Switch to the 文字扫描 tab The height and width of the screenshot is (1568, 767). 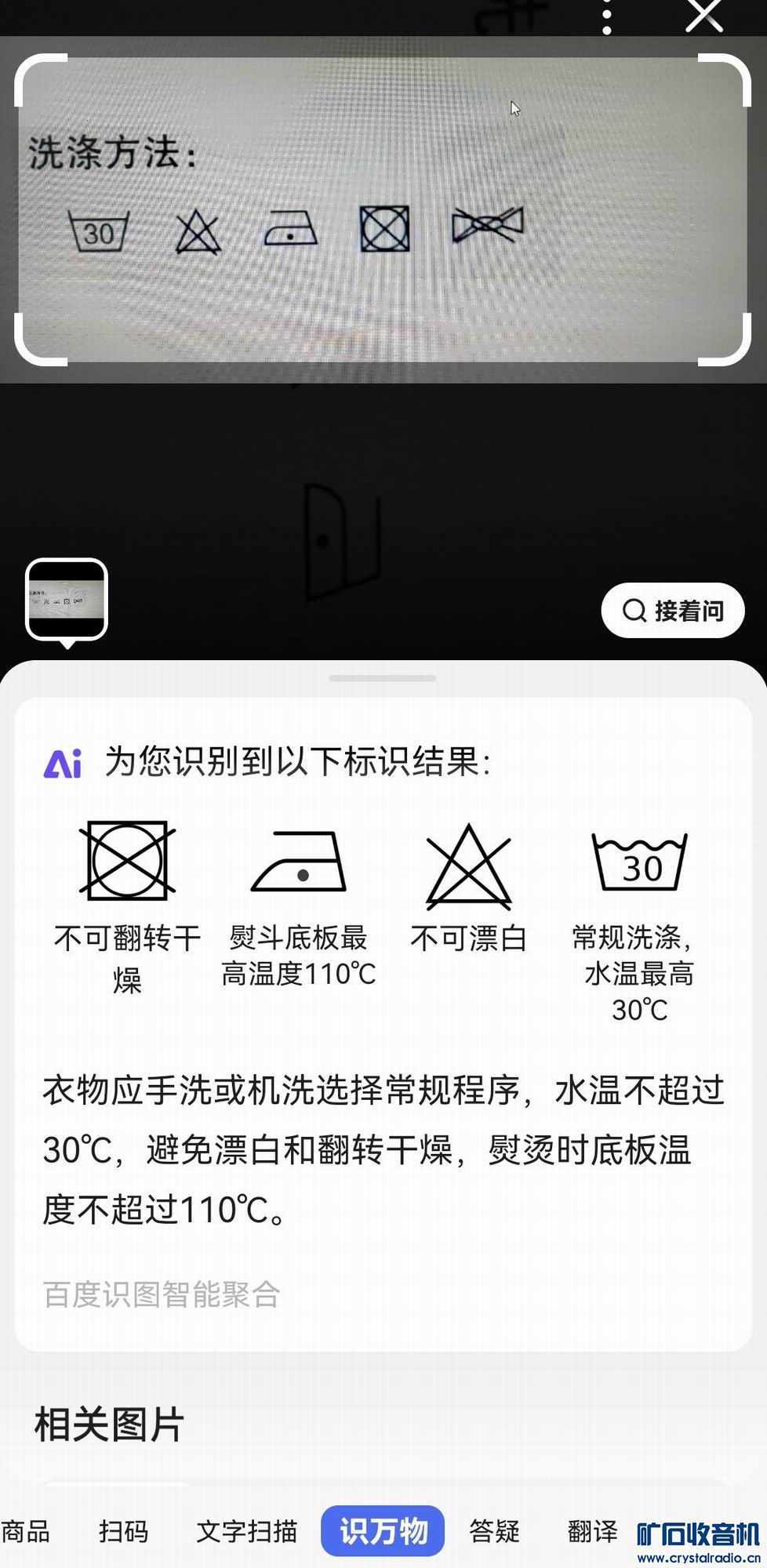[x=246, y=1530]
